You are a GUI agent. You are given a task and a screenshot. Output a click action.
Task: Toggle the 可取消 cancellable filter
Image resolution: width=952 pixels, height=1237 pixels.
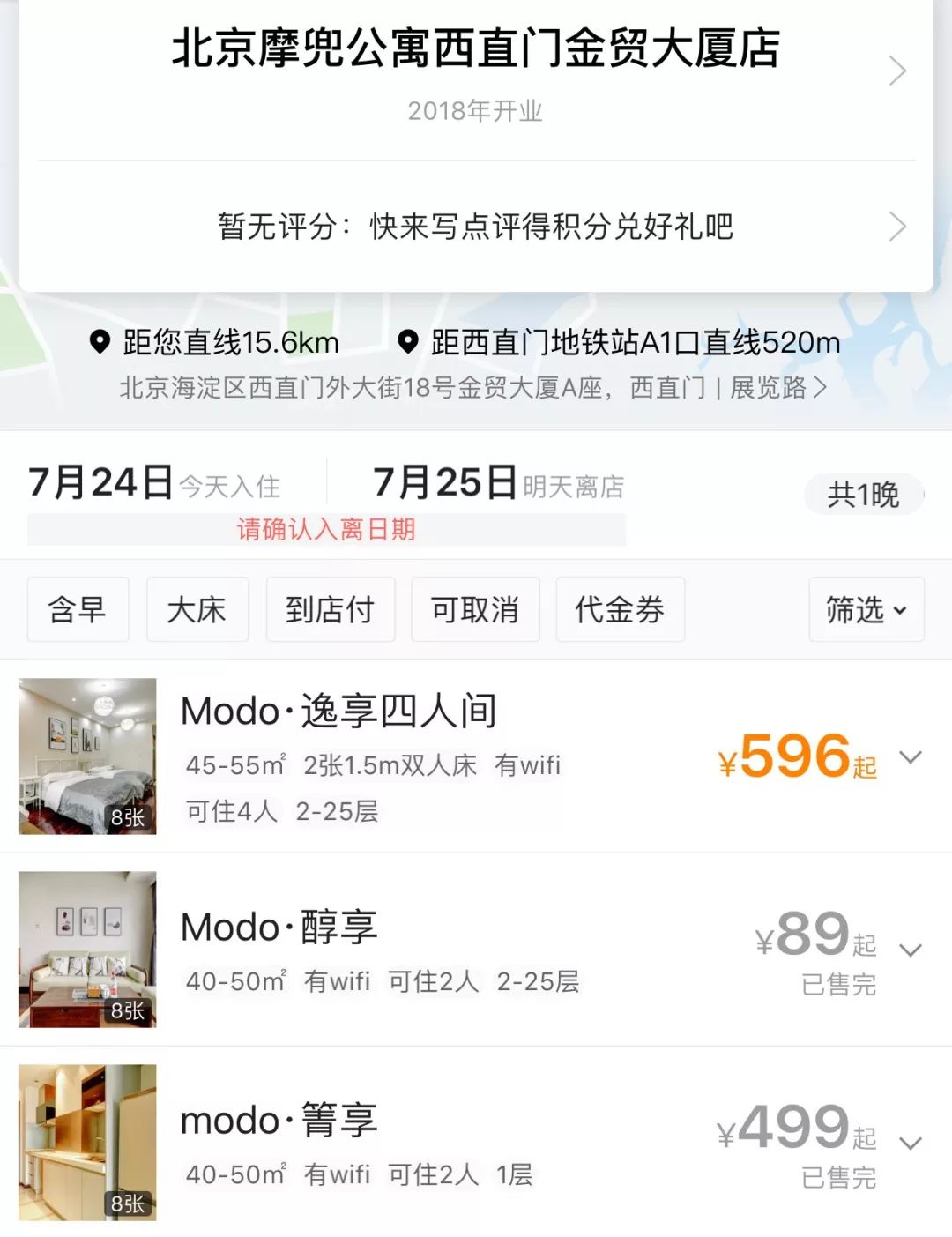(474, 609)
